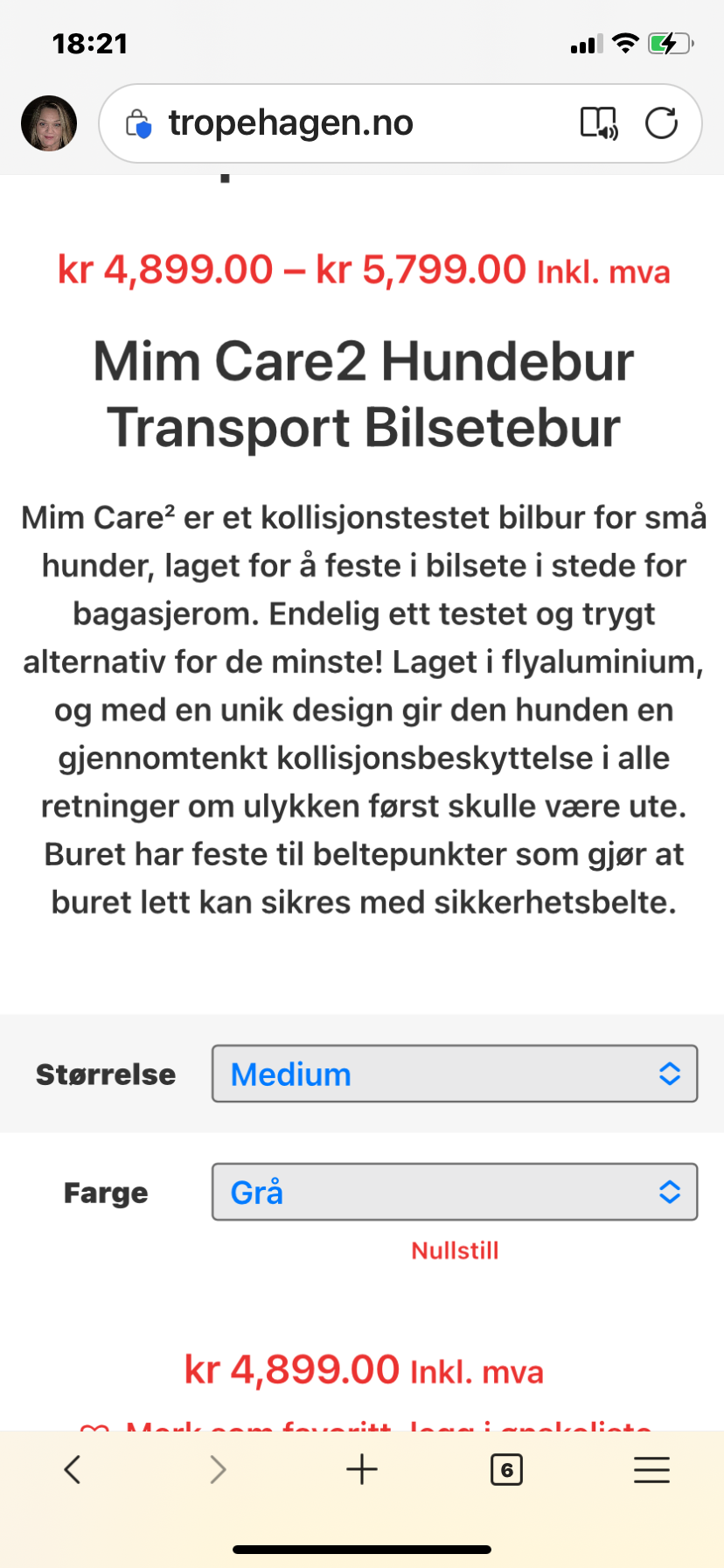Screen dimensions: 724x1568
Task: Activate Listen to Page icon beside reload
Action: pos(599,122)
